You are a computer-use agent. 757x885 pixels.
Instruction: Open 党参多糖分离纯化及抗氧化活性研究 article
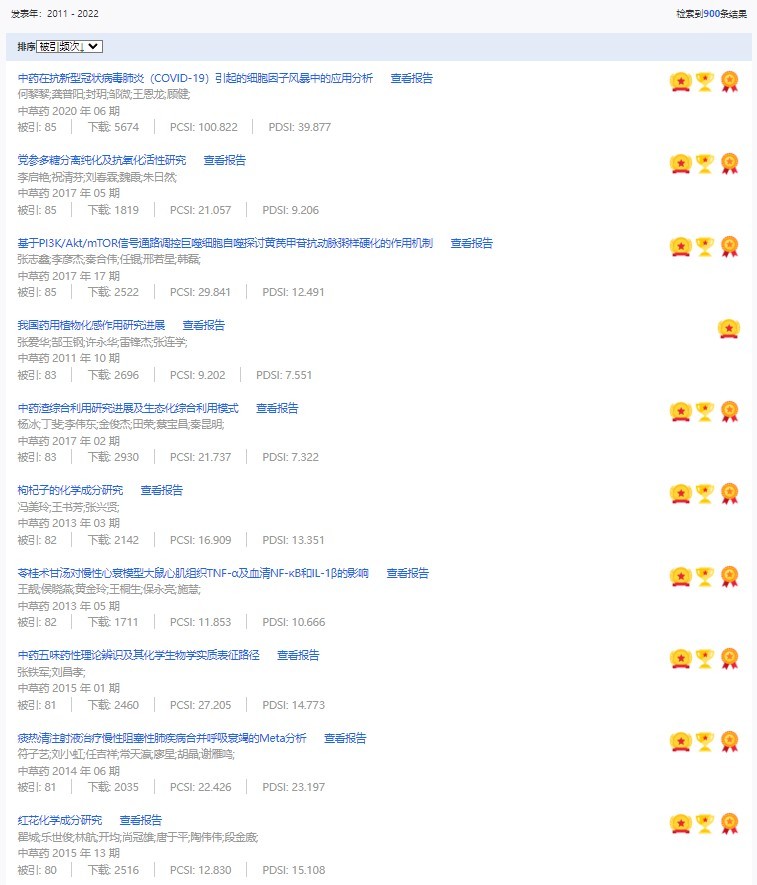(x=101, y=160)
